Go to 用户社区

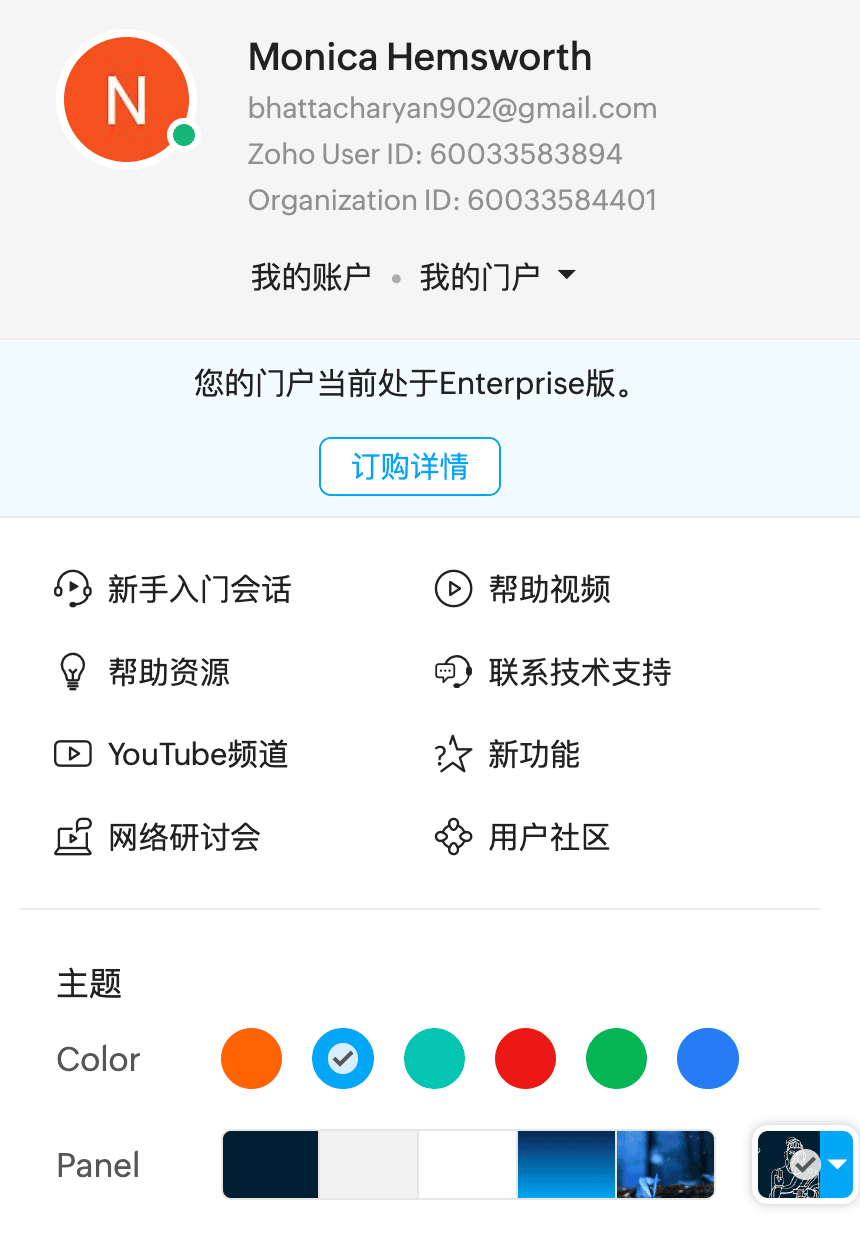coord(548,836)
